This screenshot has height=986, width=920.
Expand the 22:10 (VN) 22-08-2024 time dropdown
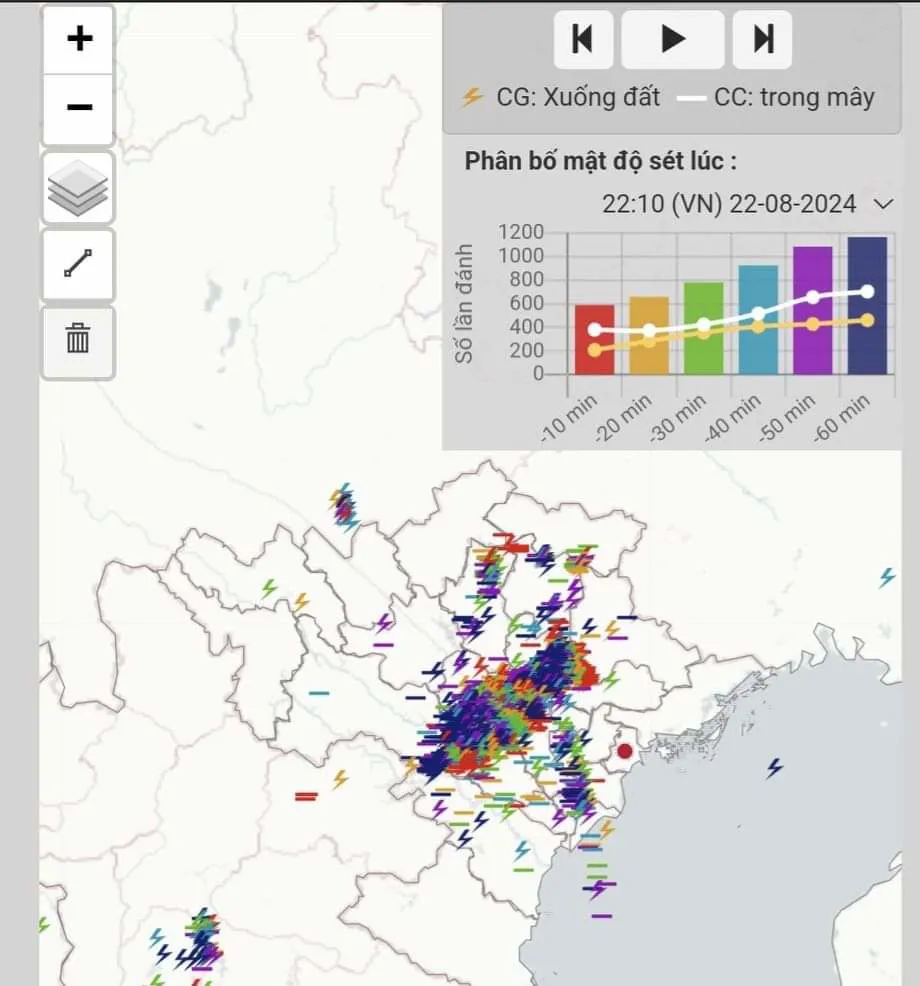point(882,204)
